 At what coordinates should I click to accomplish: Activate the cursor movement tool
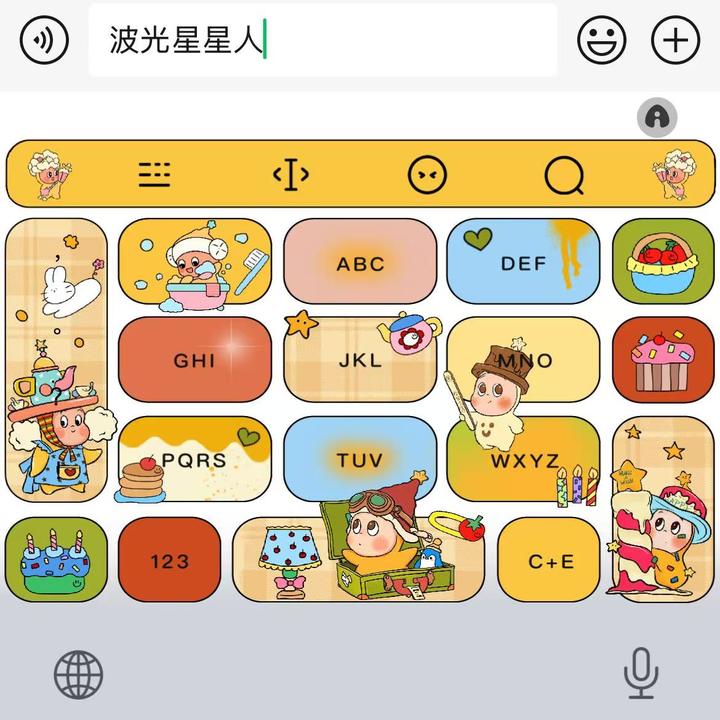[x=291, y=176]
